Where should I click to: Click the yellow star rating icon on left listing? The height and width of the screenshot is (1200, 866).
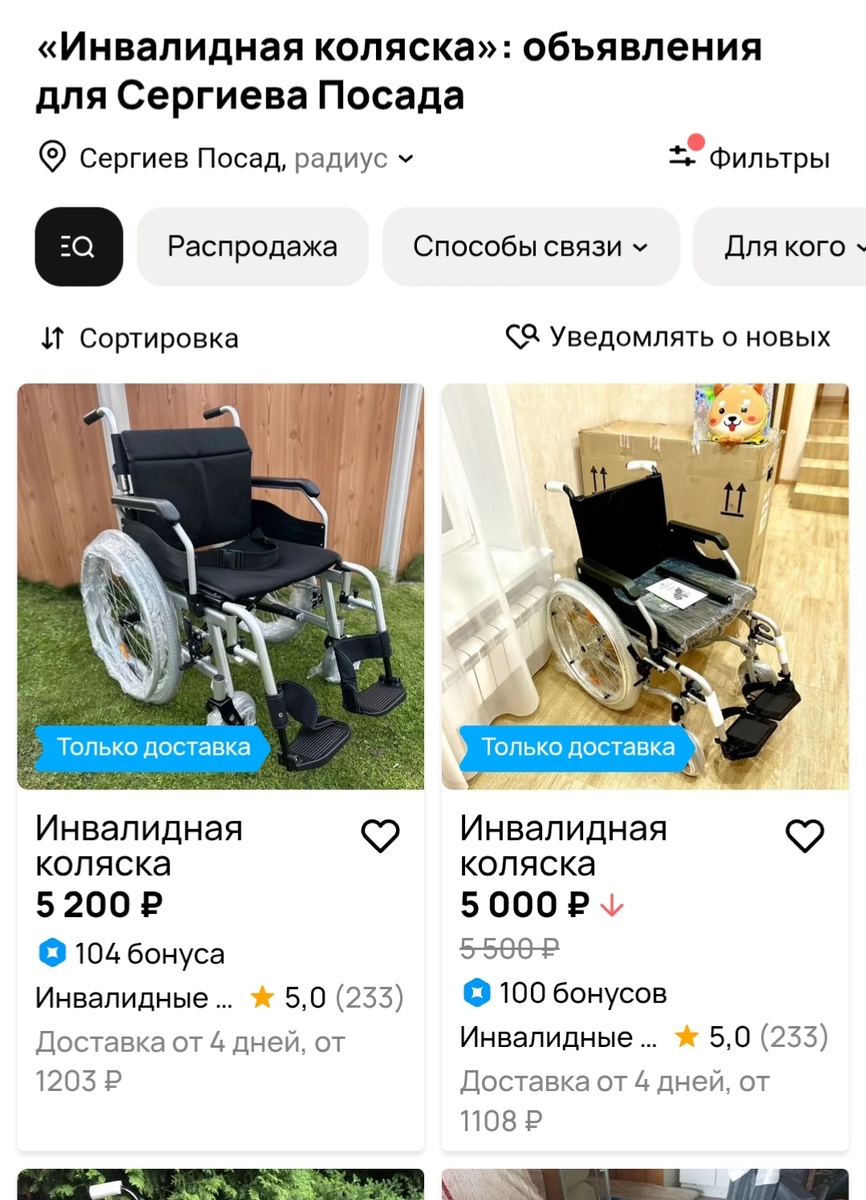261,997
